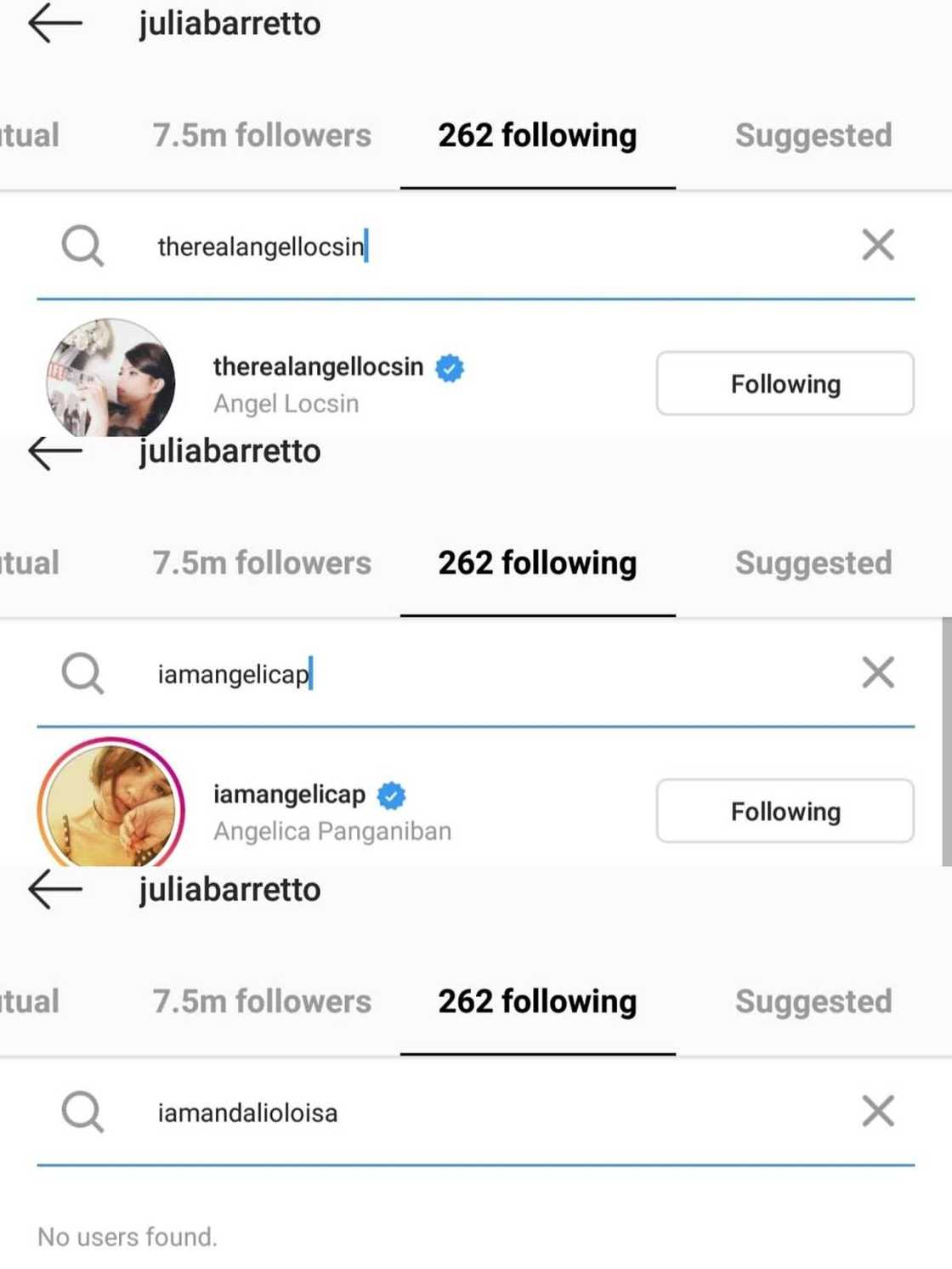Select the 262 following tab

[x=536, y=135]
